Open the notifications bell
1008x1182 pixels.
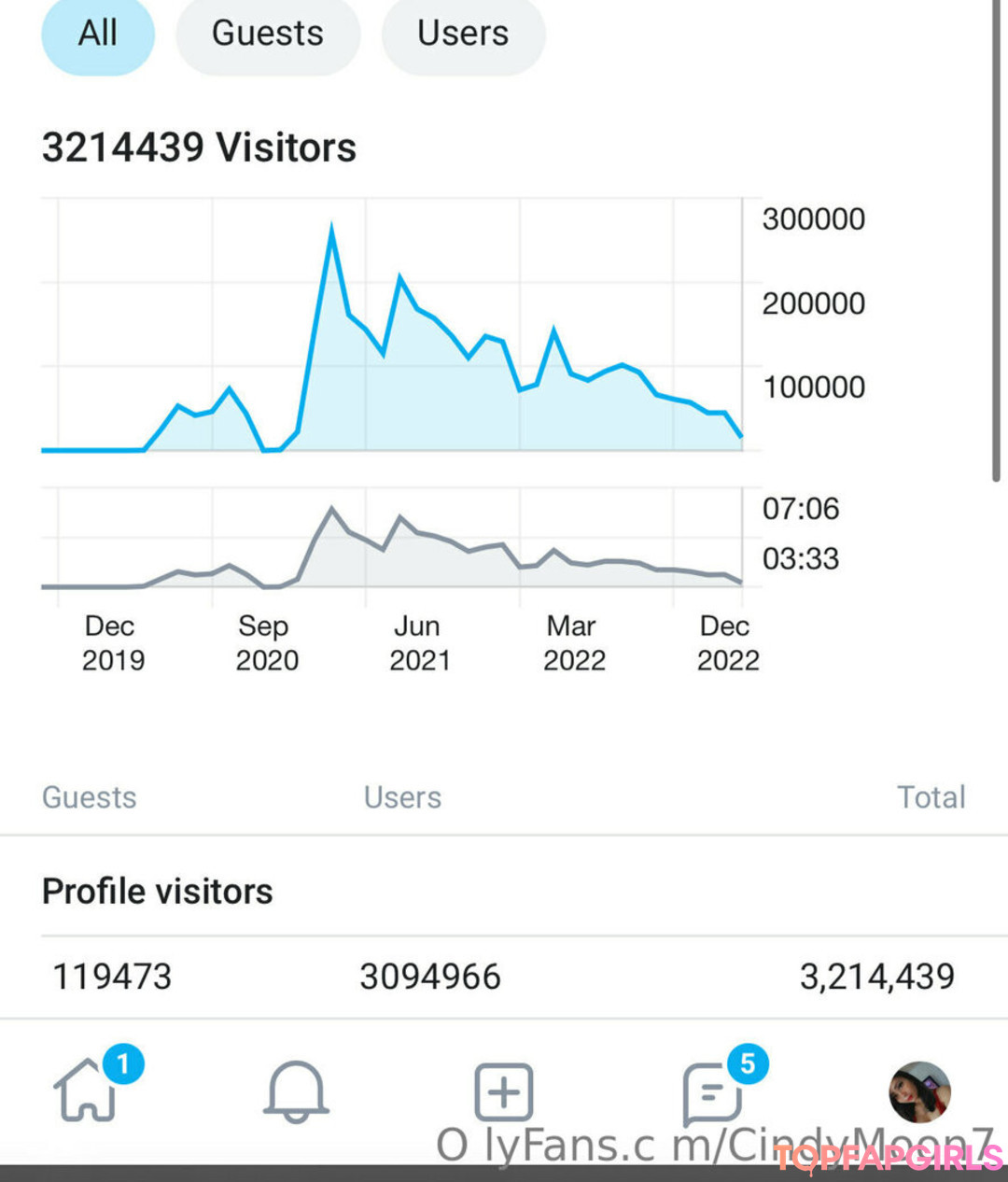297,1091
